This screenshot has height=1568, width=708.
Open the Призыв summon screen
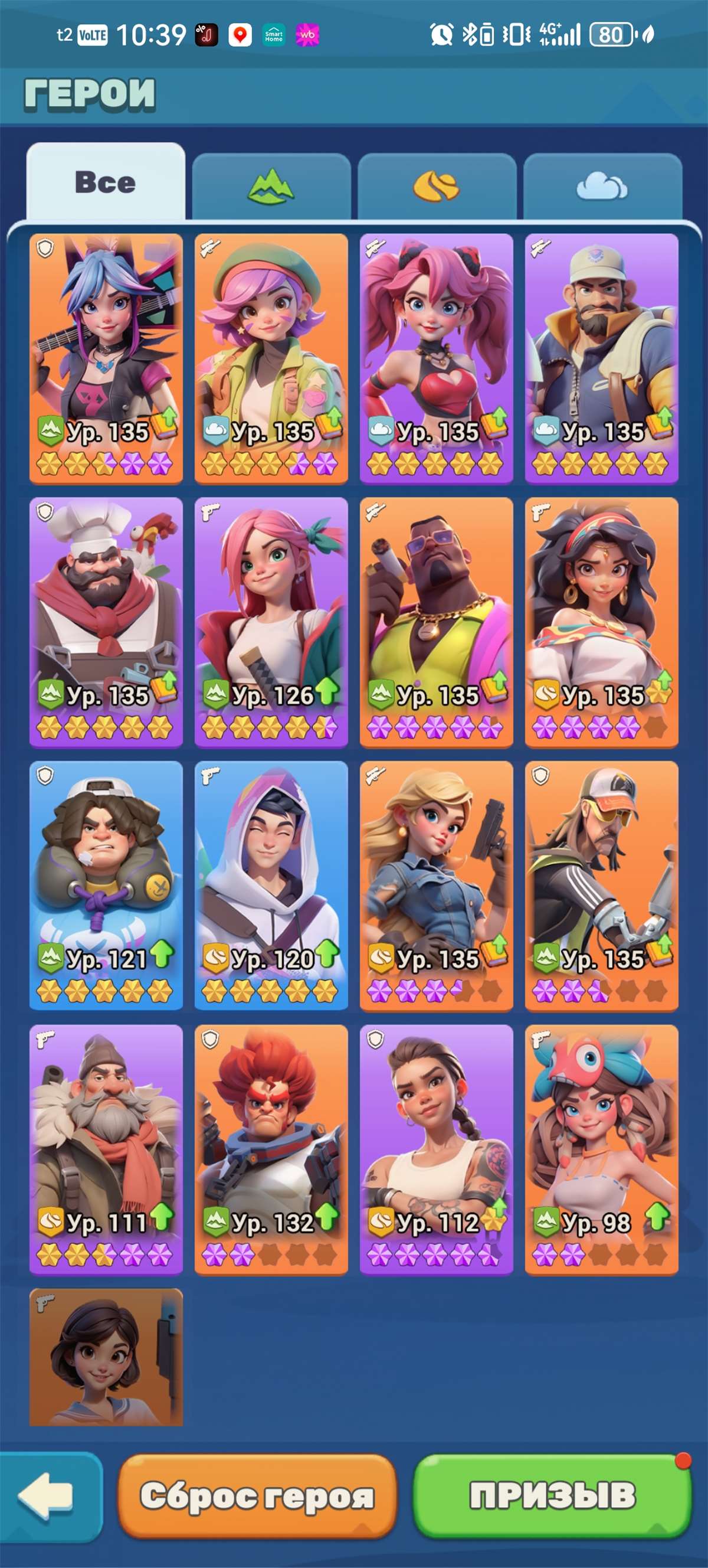[552, 1495]
